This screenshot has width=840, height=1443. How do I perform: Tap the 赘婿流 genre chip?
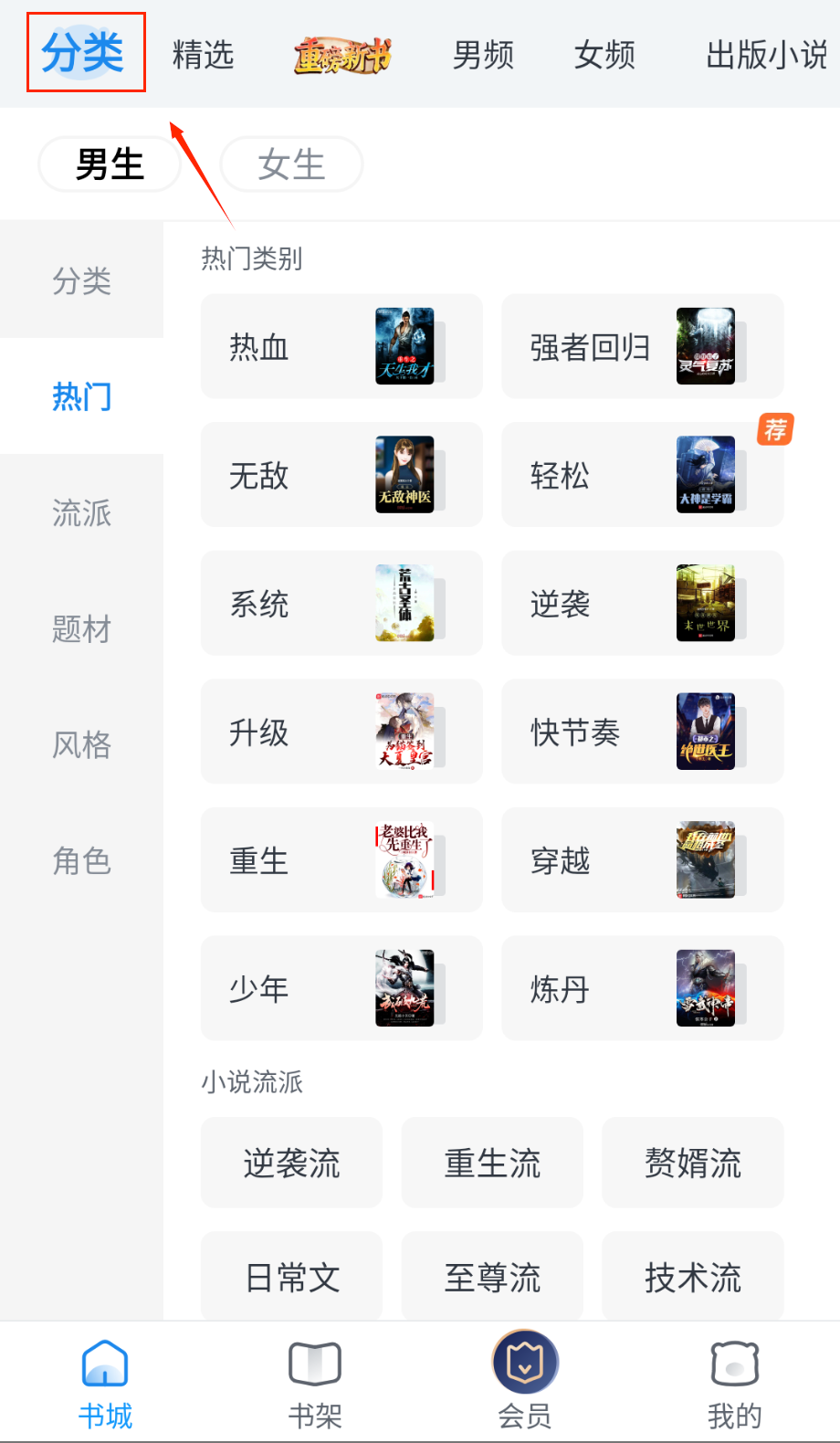[692, 1163]
